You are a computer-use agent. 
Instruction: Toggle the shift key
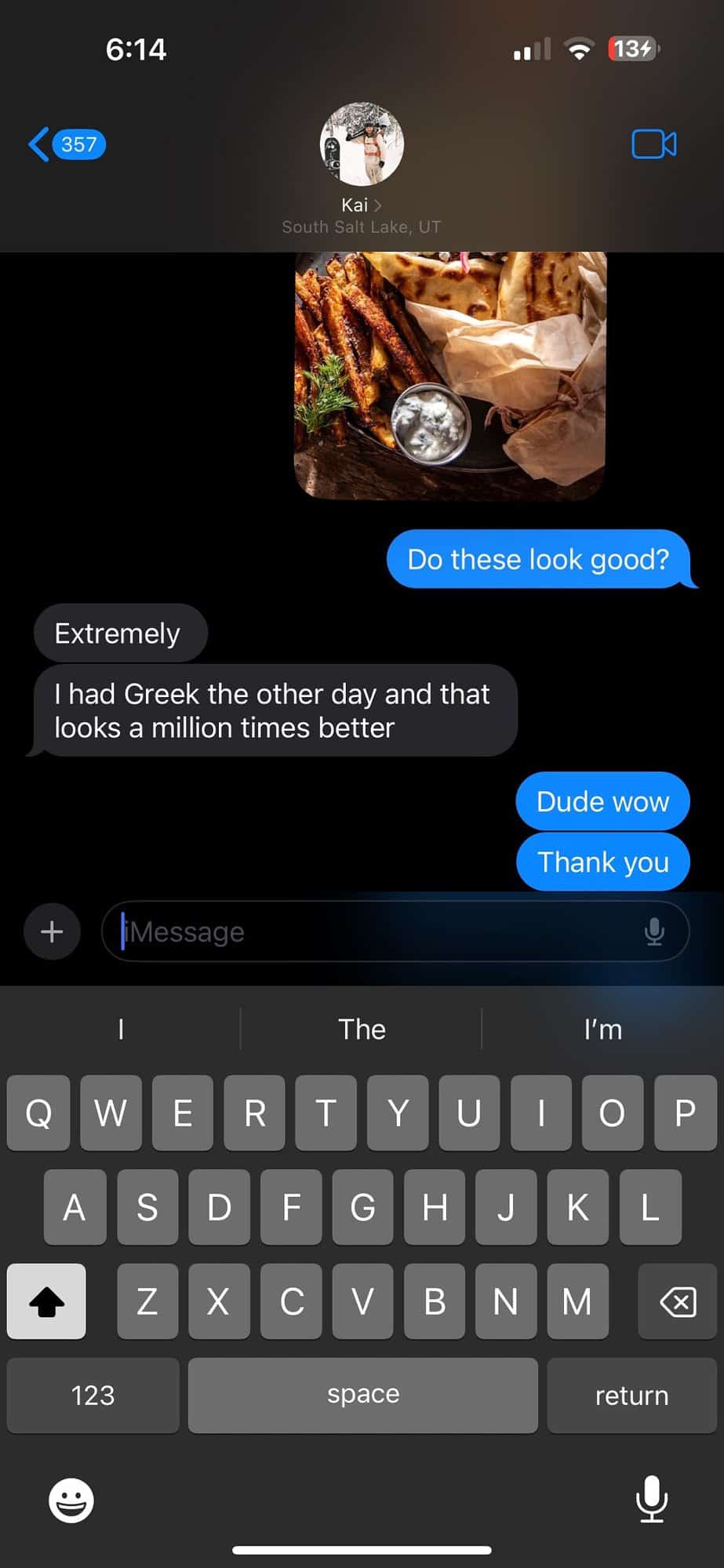(x=46, y=1302)
